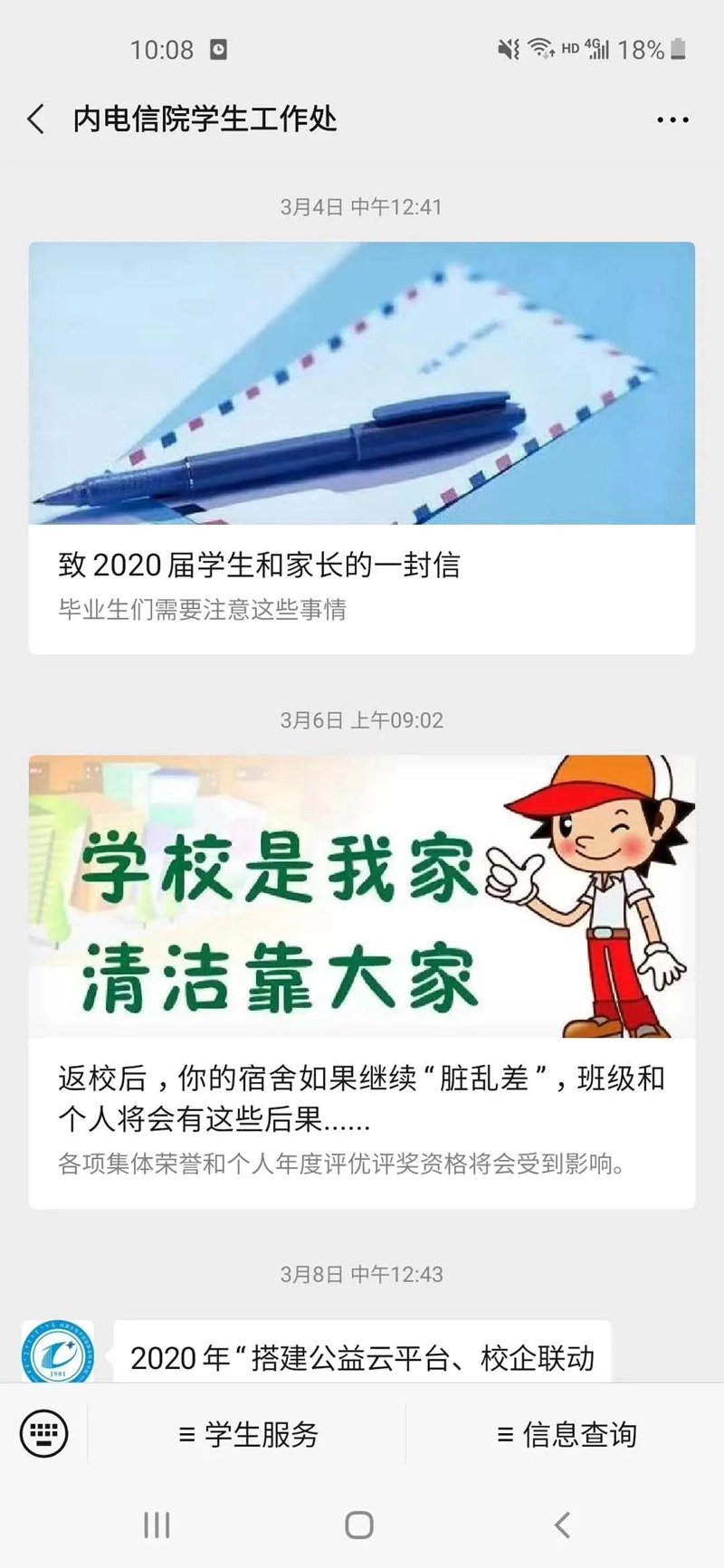Open recent apps from the navigation bar

tap(157, 1525)
